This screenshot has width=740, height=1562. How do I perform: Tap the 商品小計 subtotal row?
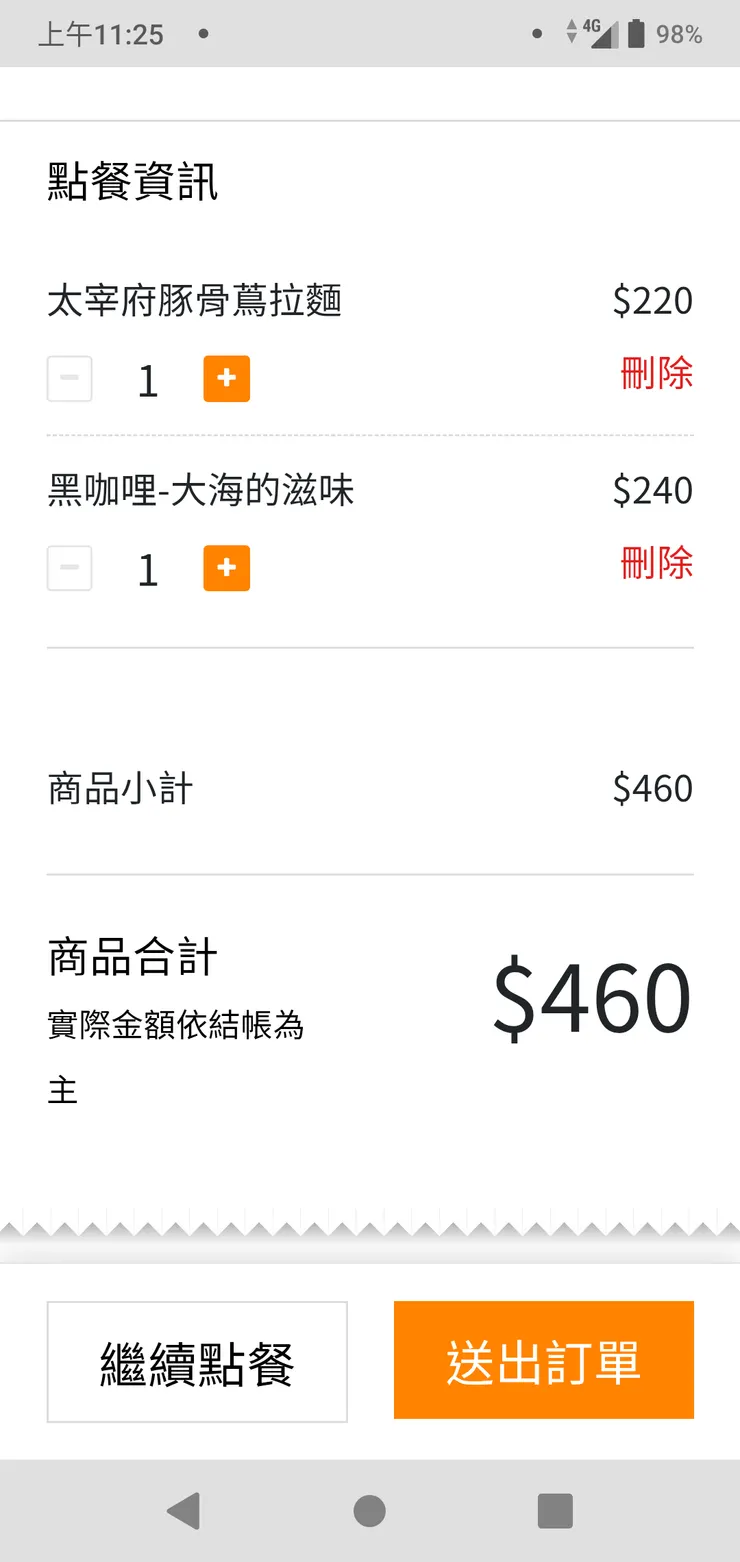(x=120, y=789)
